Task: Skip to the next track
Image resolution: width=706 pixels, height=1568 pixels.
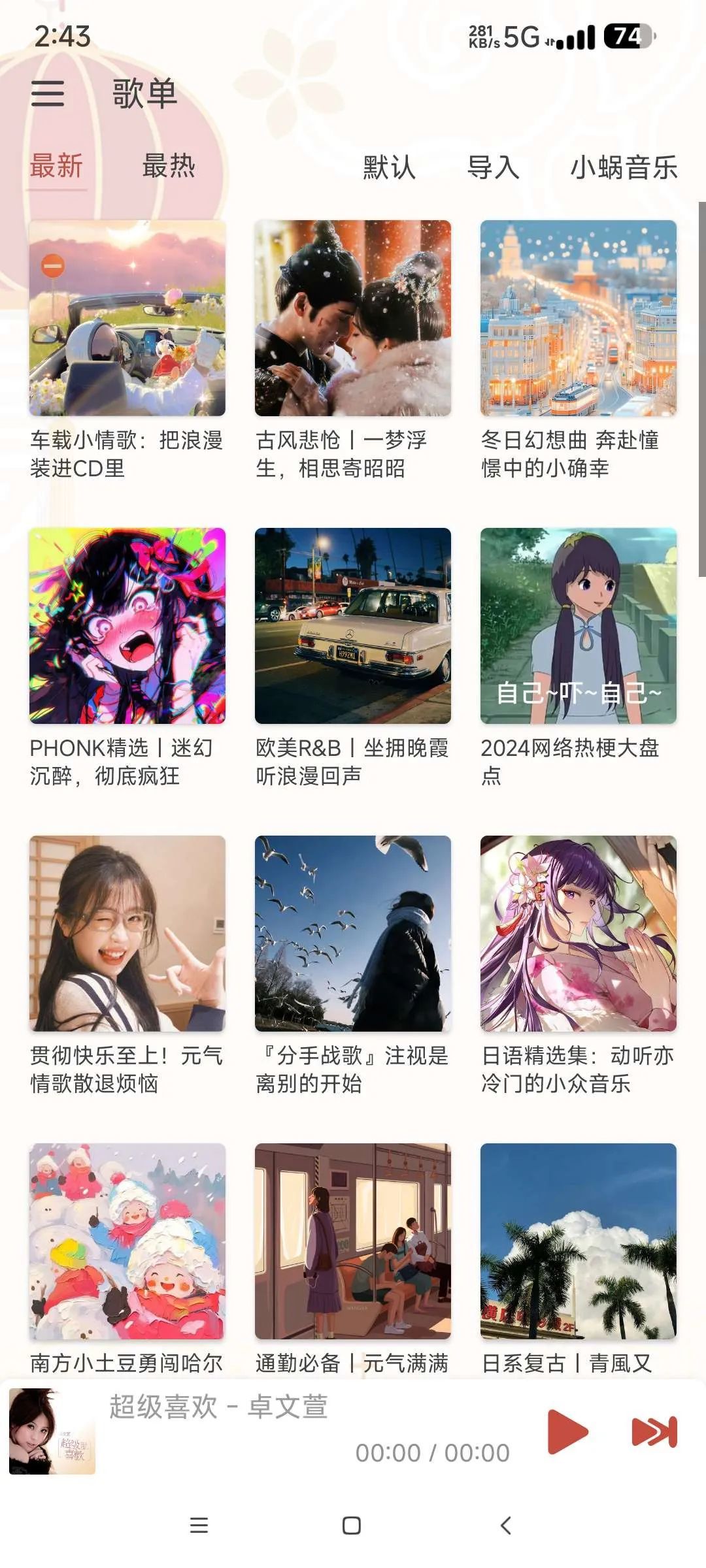Action: pyautogui.click(x=654, y=1431)
